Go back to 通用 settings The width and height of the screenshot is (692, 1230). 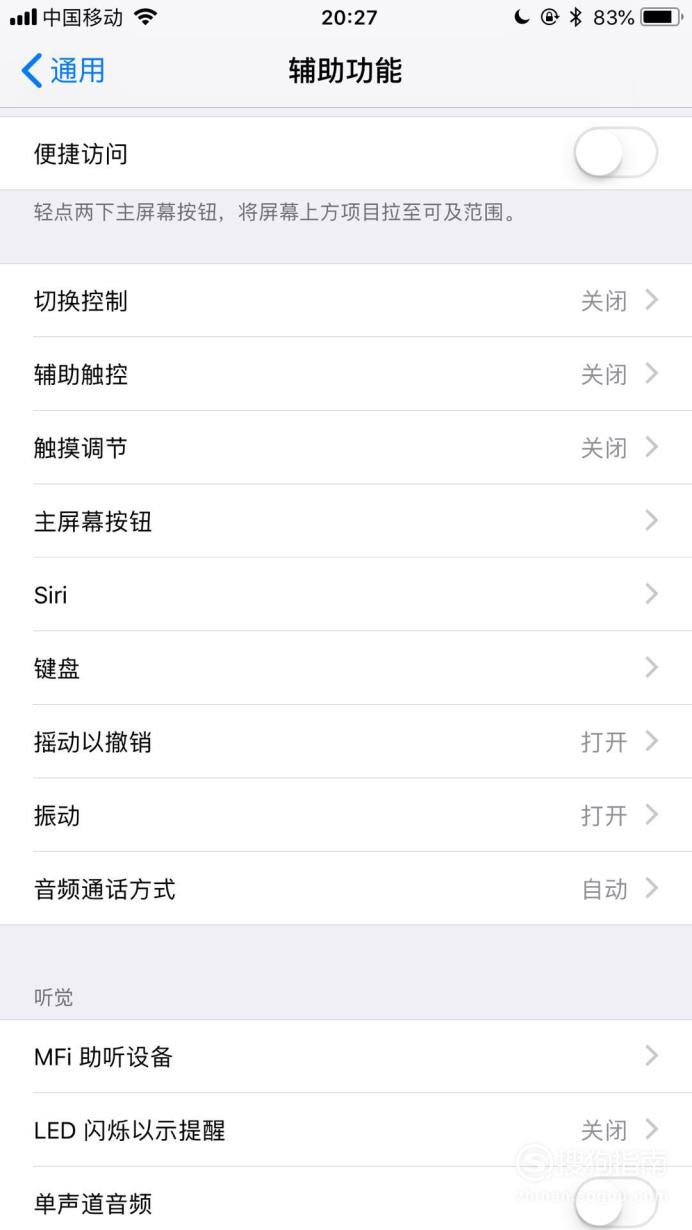pyautogui.click(x=62, y=71)
